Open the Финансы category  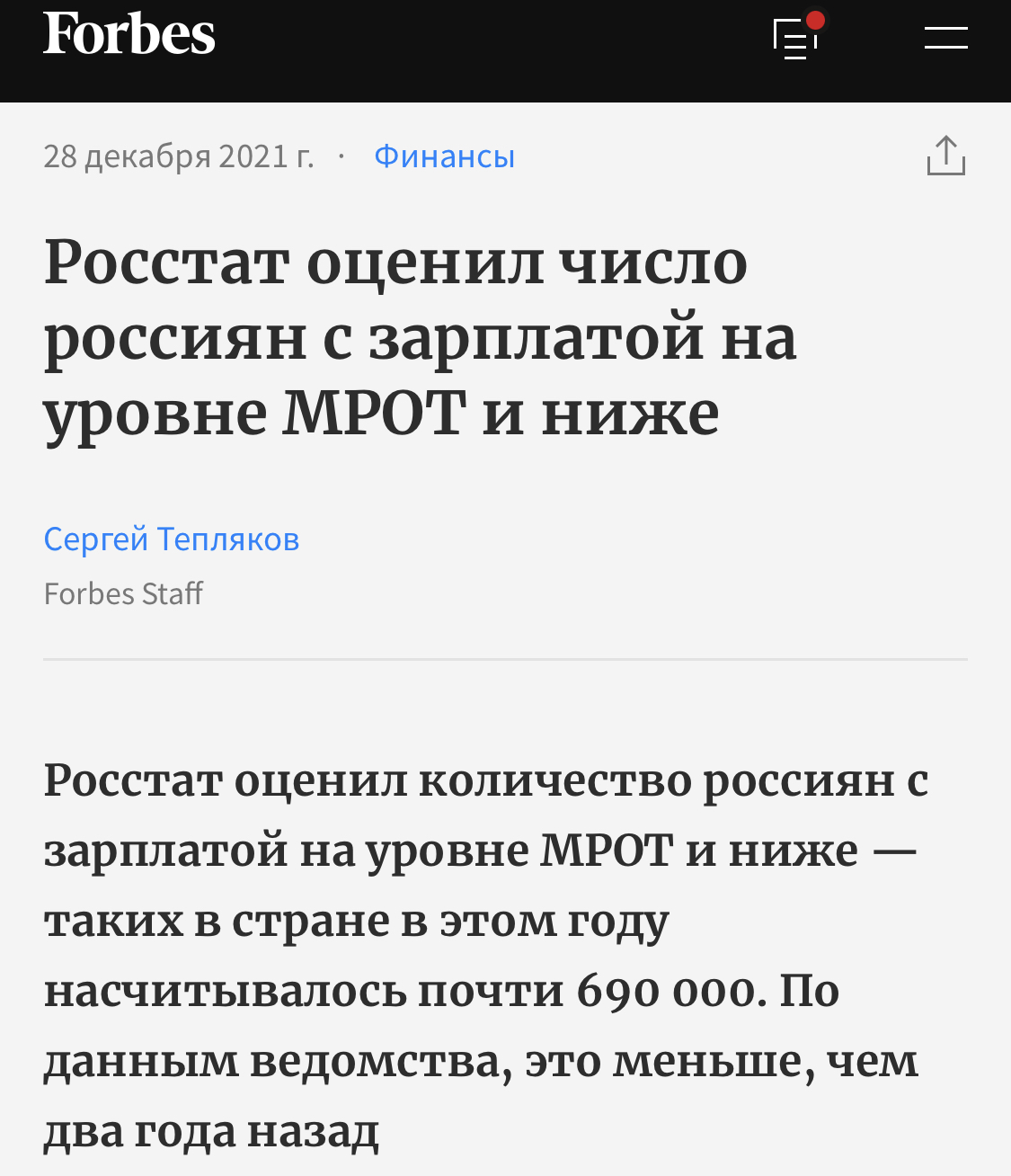[x=444, y=156]
